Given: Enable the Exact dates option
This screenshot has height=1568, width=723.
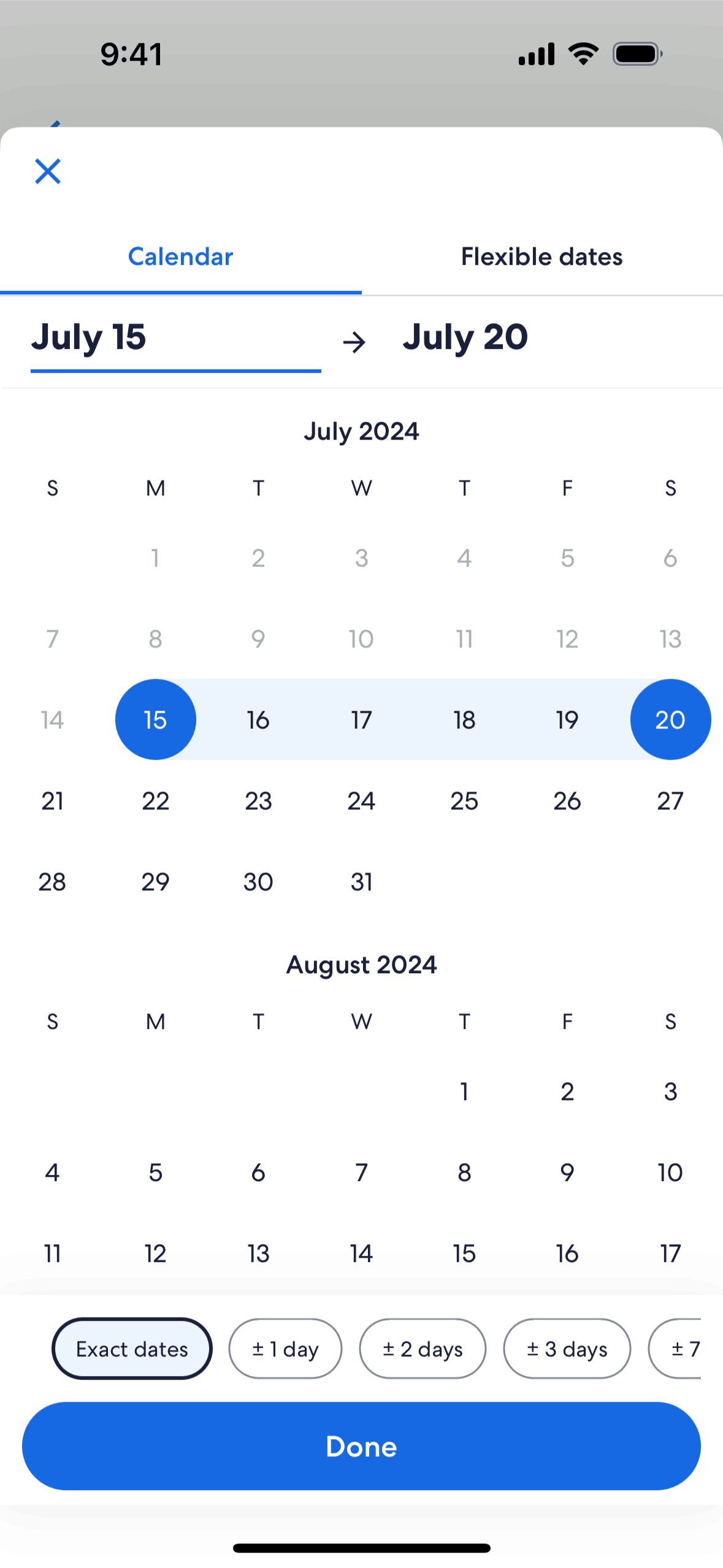Looking at the screenshot, I should (x=132, y=1348).
